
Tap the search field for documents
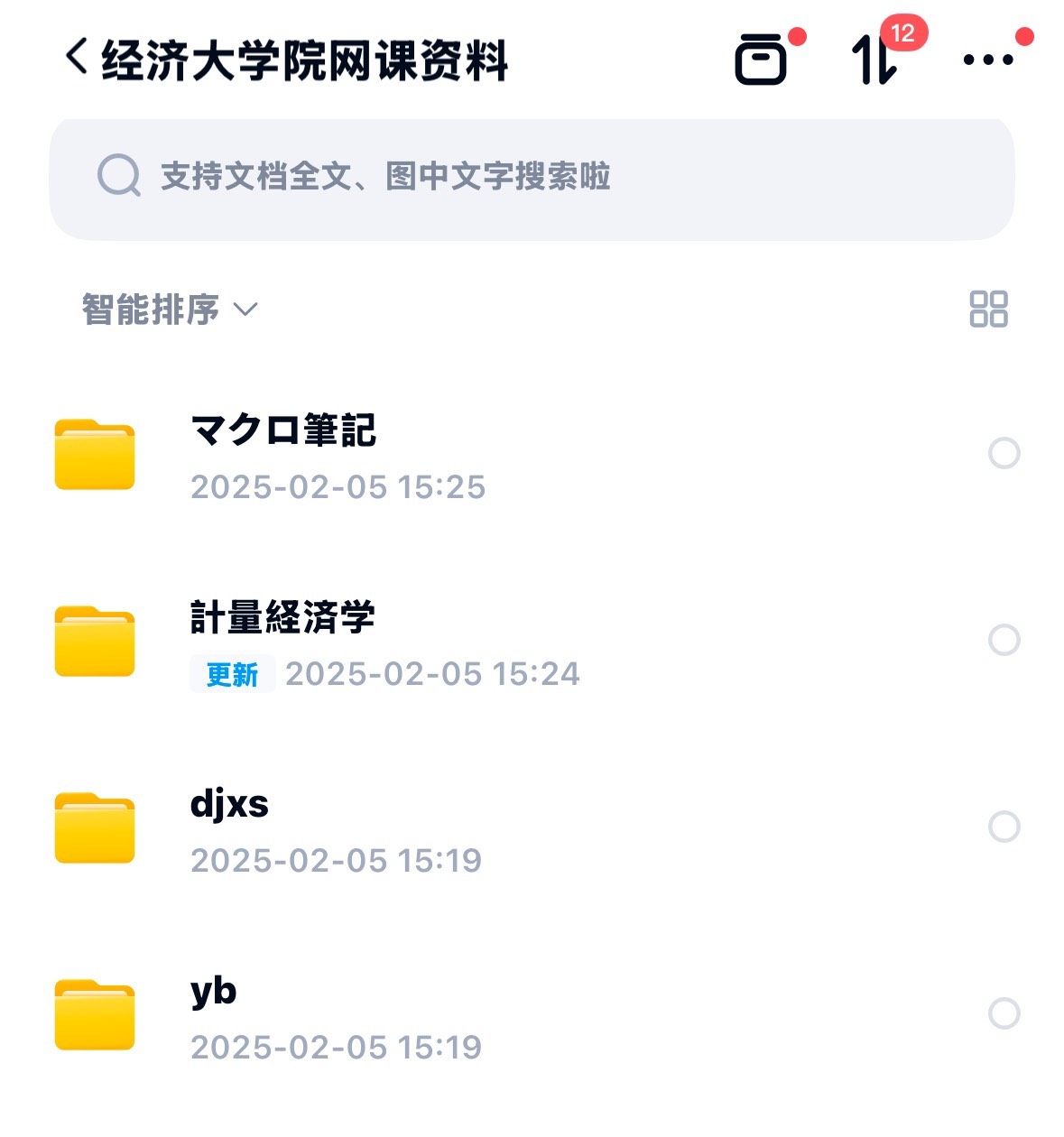pyautogui.click(x=532, y=177)
